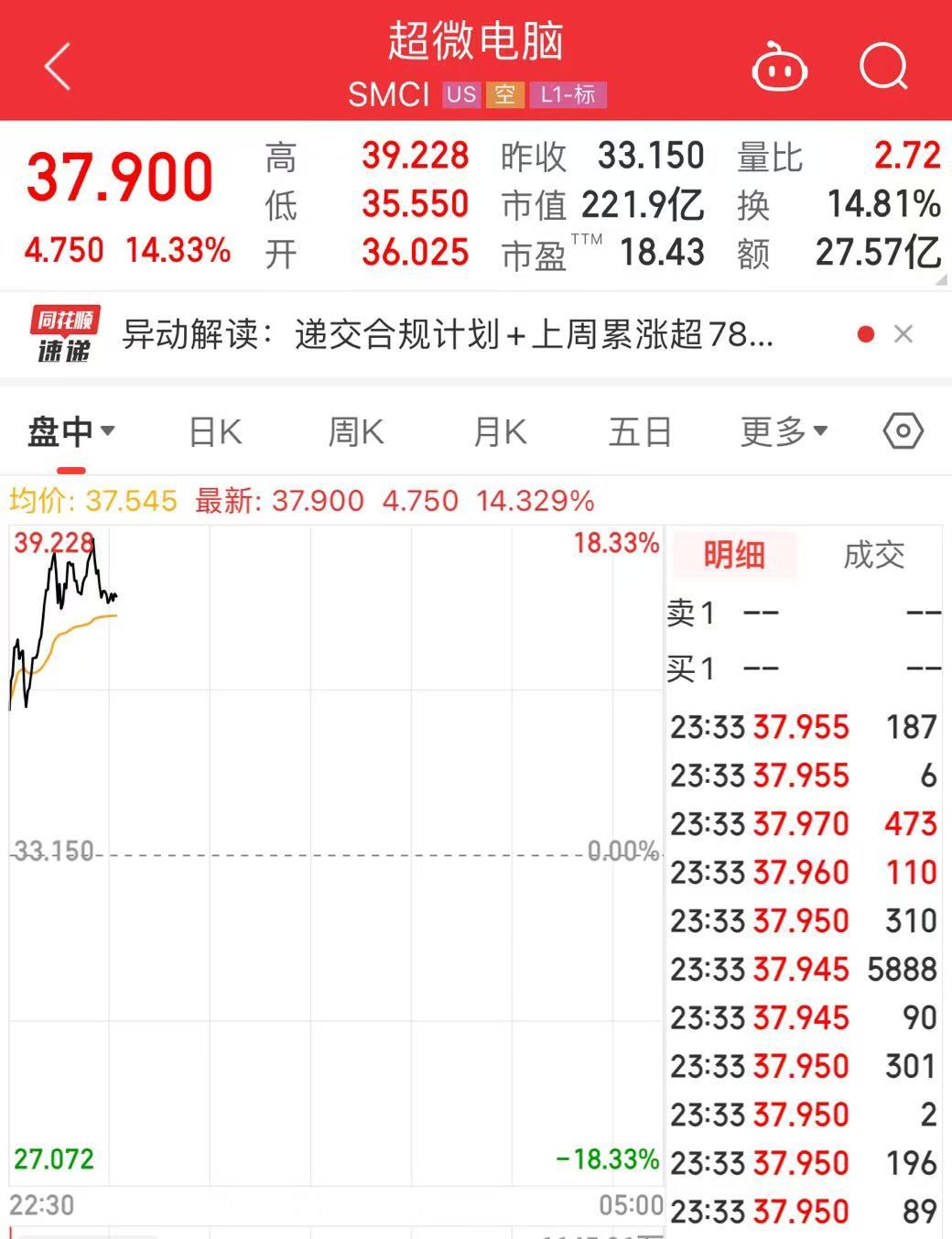Switch to the 月K chart tab
952x1239 pixels.
[x=500, y=431]
